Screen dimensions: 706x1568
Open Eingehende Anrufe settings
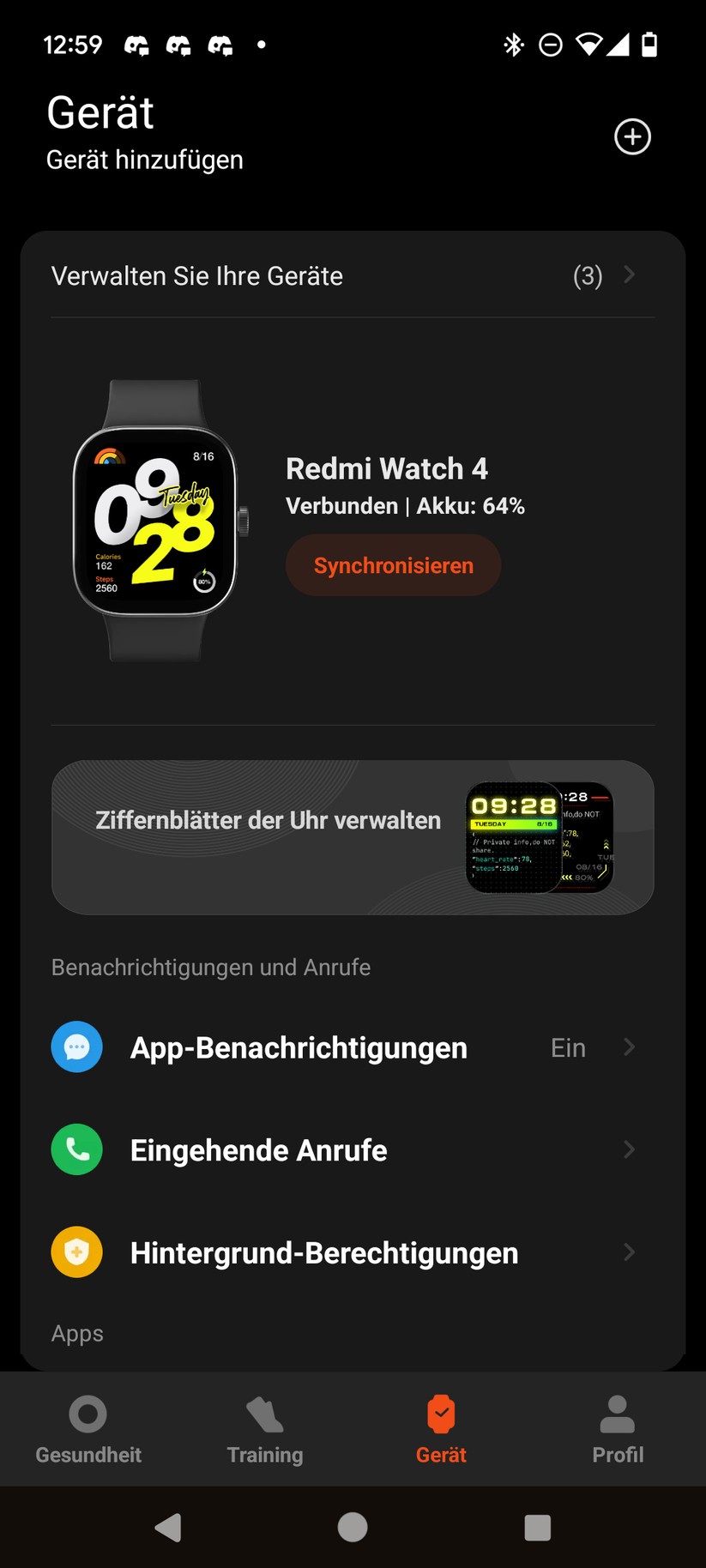[x=343, y=1150]
